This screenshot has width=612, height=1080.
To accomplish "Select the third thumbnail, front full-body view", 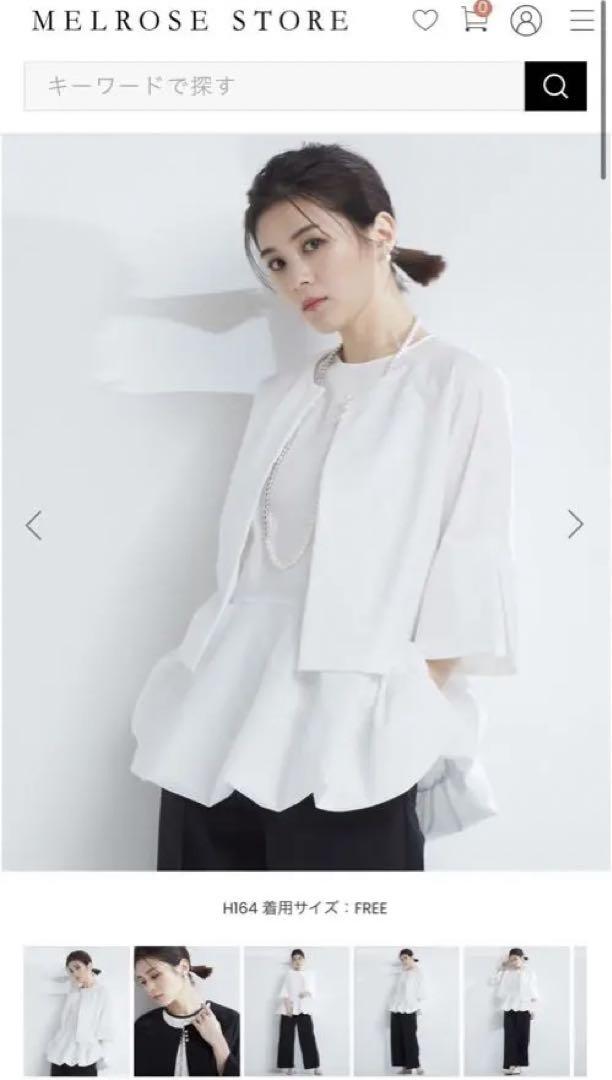I will pyautogui.click(x=297, y=1010).
